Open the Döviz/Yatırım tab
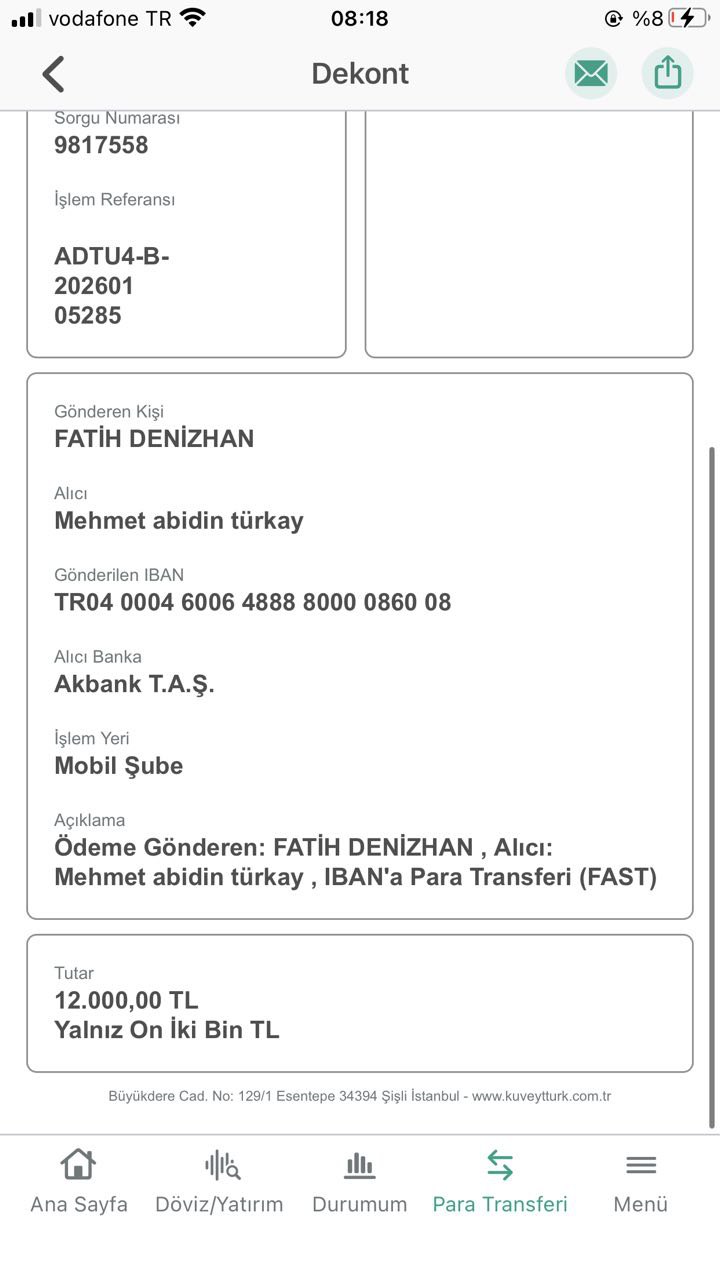 pos(219,1182)
